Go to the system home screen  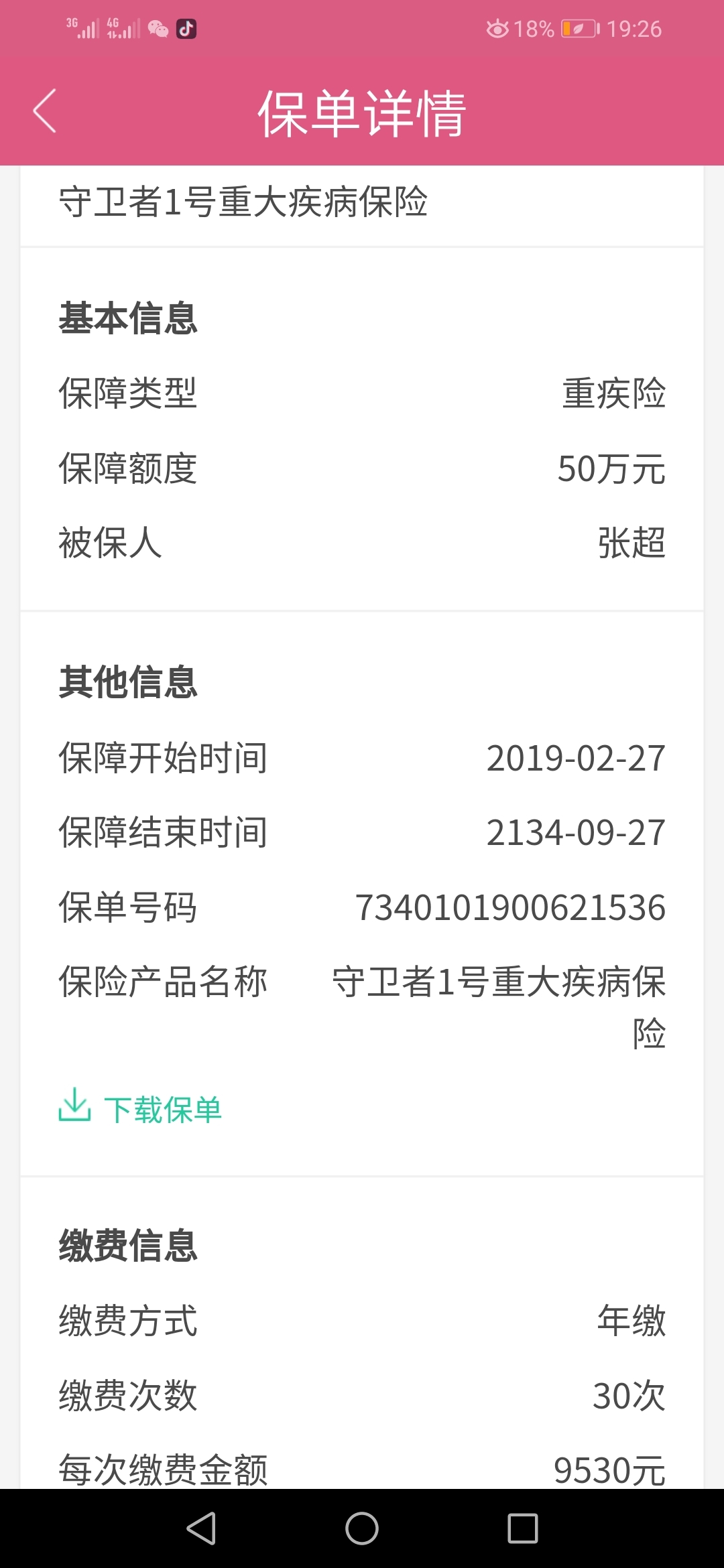click(x=362, y=1528)
